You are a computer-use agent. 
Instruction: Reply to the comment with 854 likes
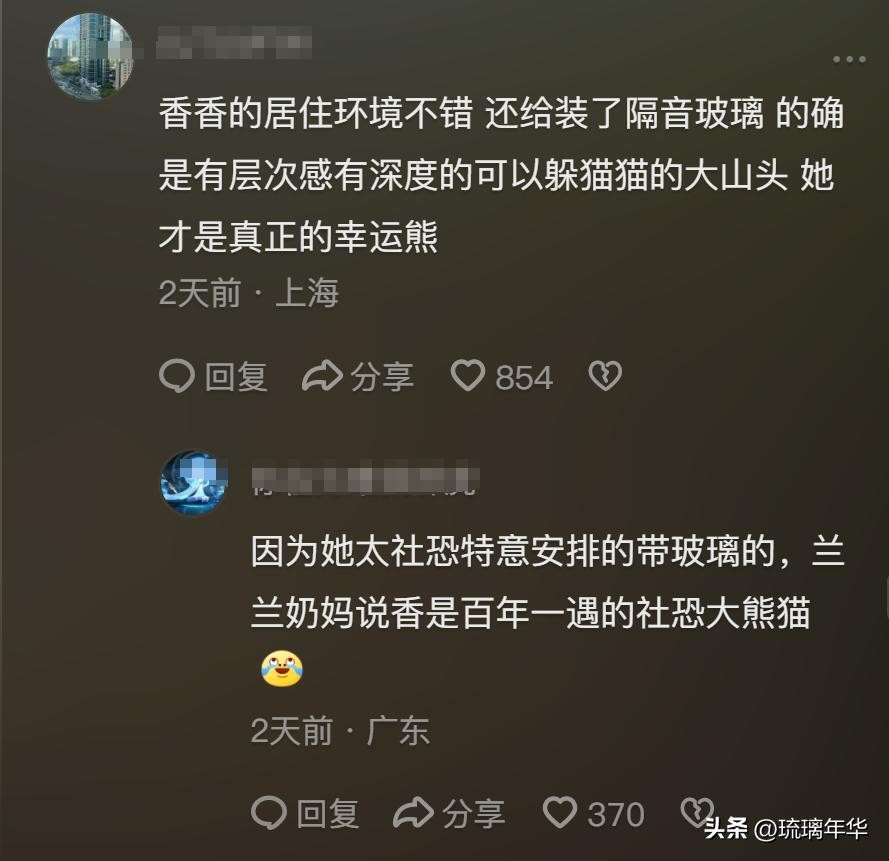coord(214,376)
